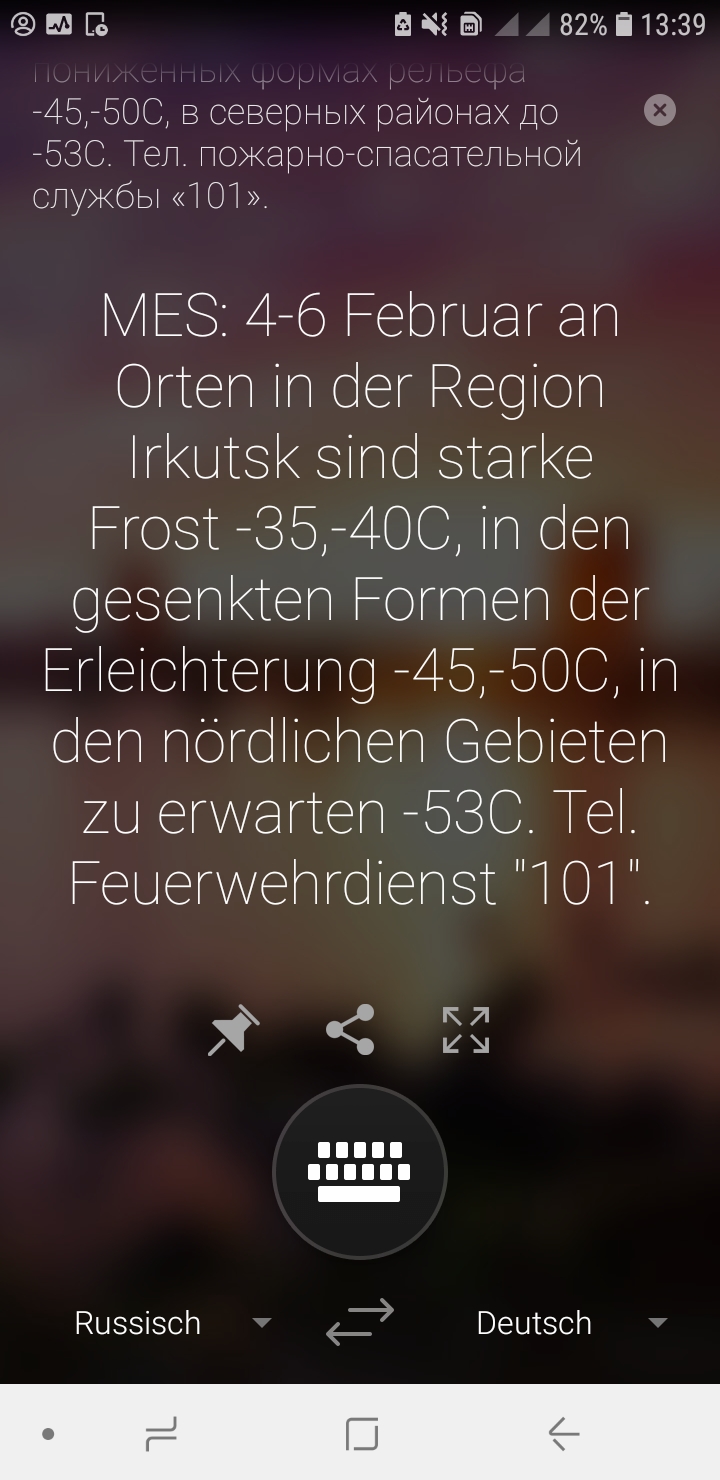Swap Russisch and Deutsch languages

(360, 1322)
